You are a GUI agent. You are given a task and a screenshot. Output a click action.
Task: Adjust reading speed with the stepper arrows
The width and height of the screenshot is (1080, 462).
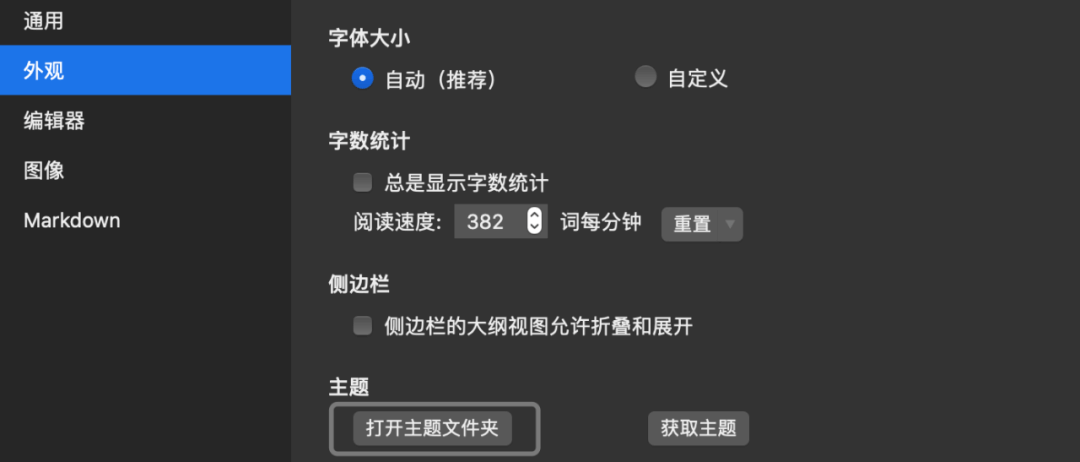tap(535, 222)
